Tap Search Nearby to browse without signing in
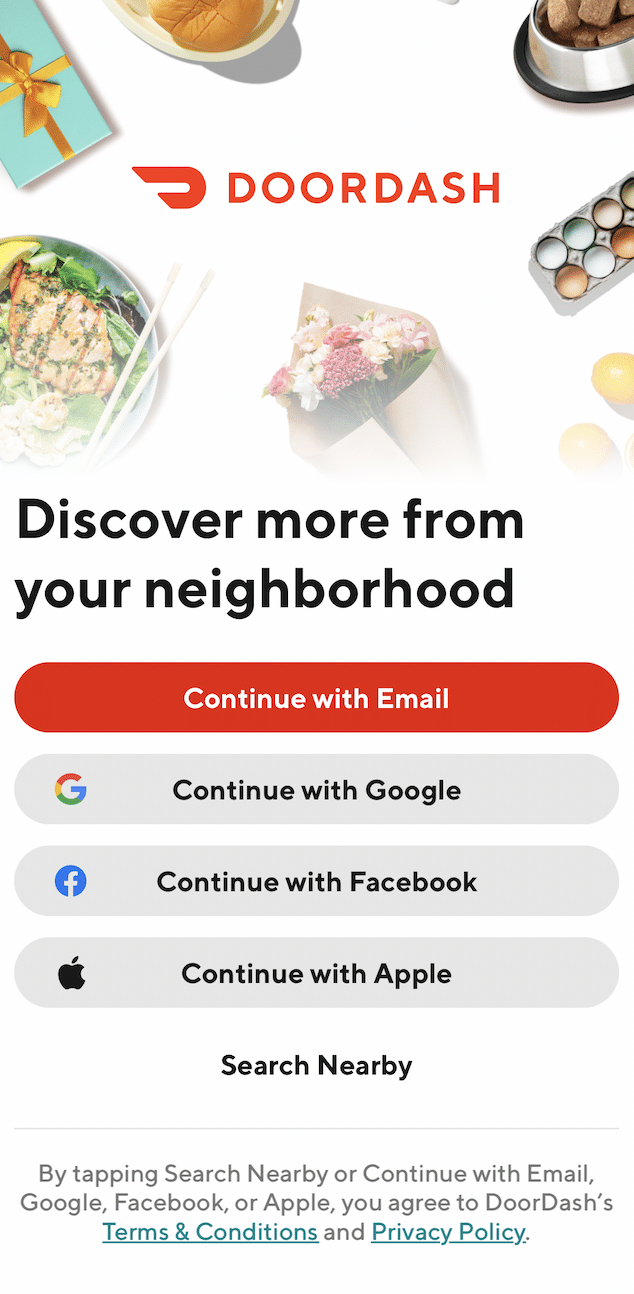 [x=316, y=1065]
